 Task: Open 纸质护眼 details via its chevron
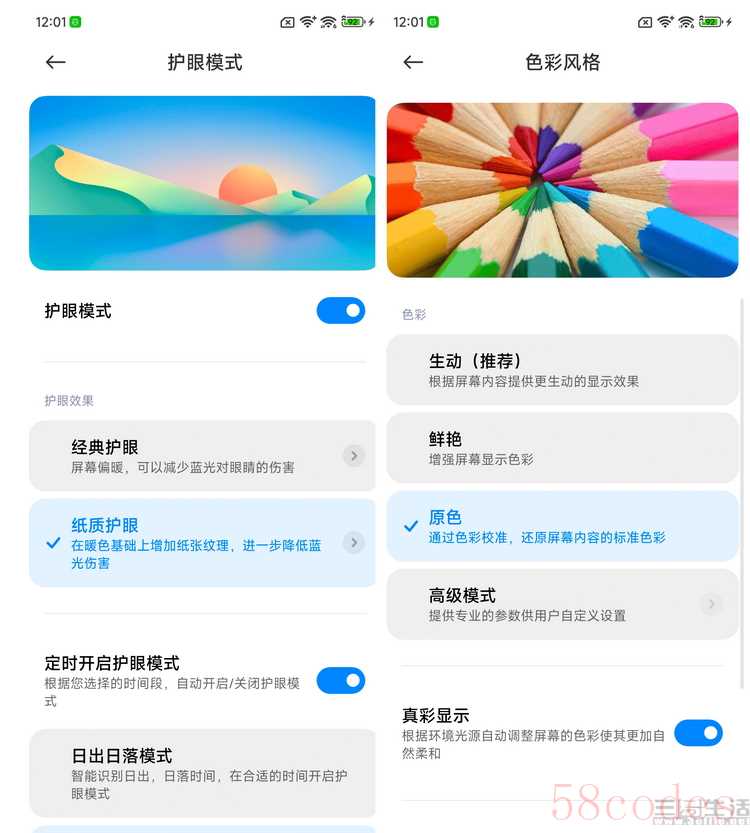click(353, 543)
